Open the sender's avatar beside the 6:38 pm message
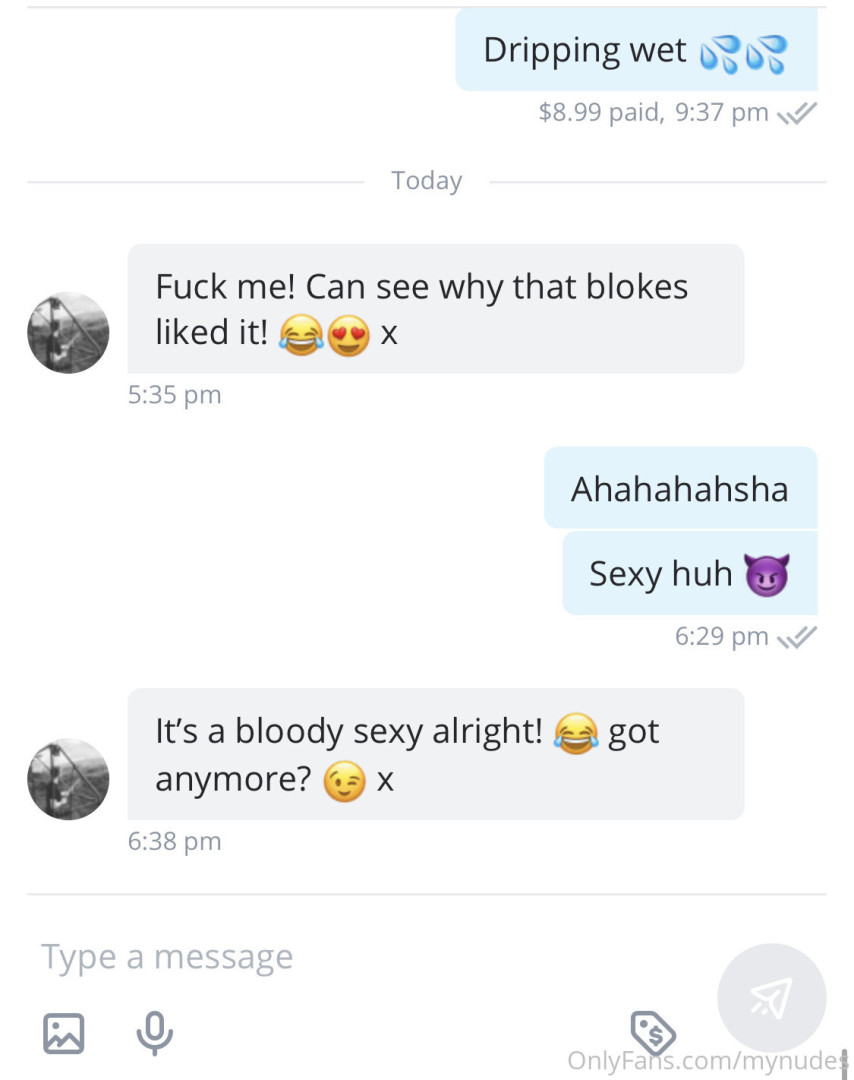 pyautogui.click(x=68, y=779)
